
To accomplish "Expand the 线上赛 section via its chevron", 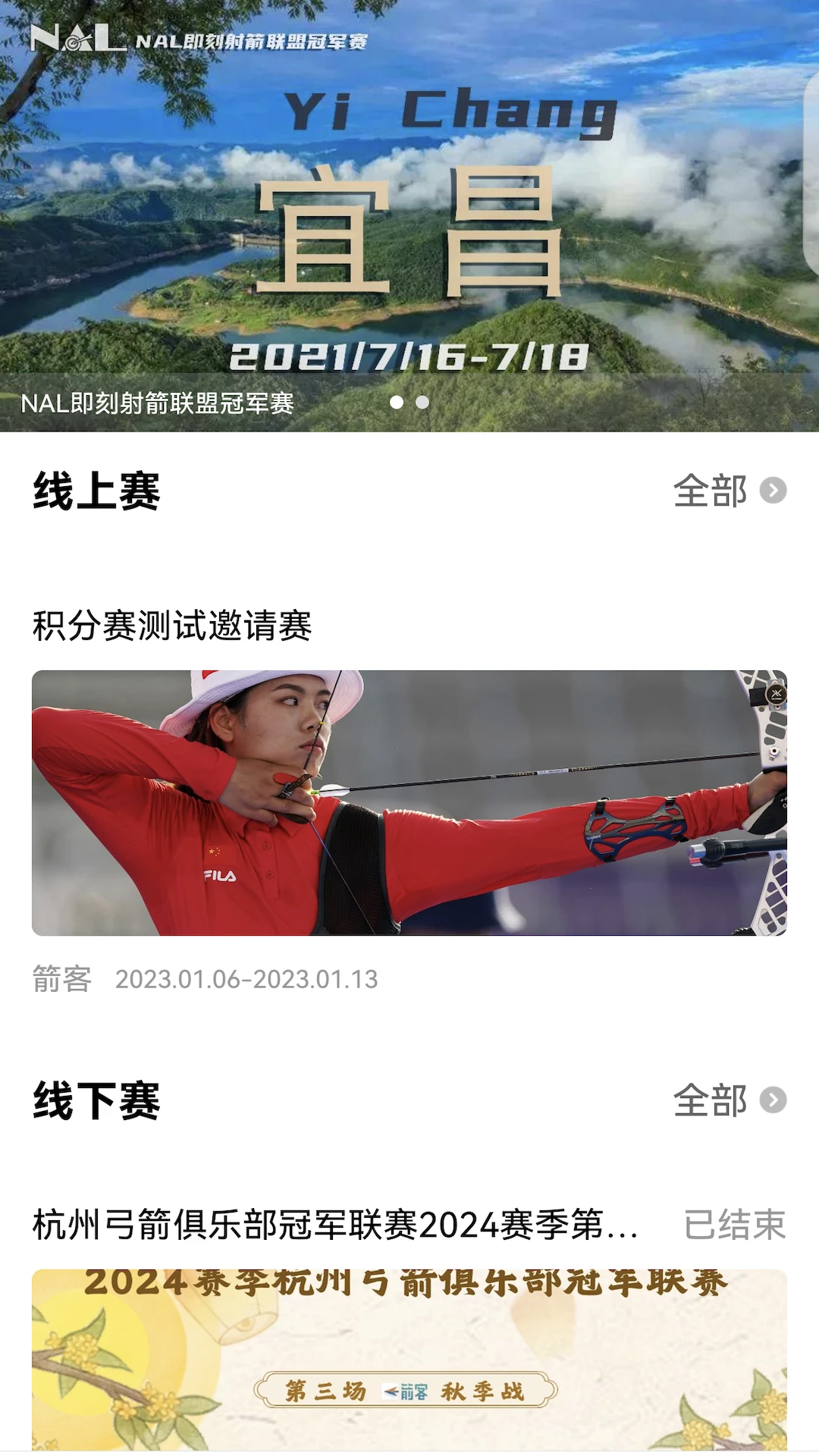I will tap(773, 492).
